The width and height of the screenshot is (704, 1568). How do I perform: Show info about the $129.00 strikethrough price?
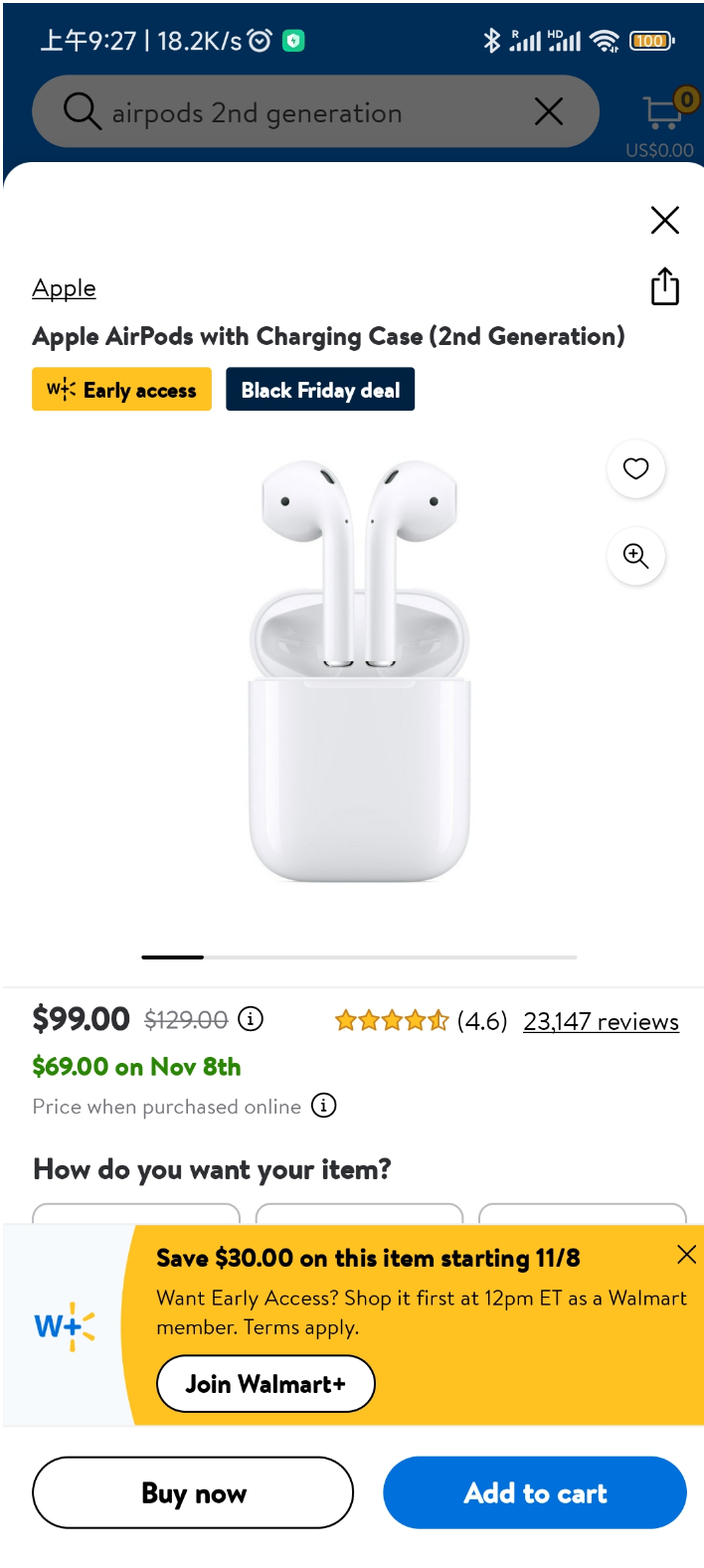pyautogui.click(x=252, y=1019)
